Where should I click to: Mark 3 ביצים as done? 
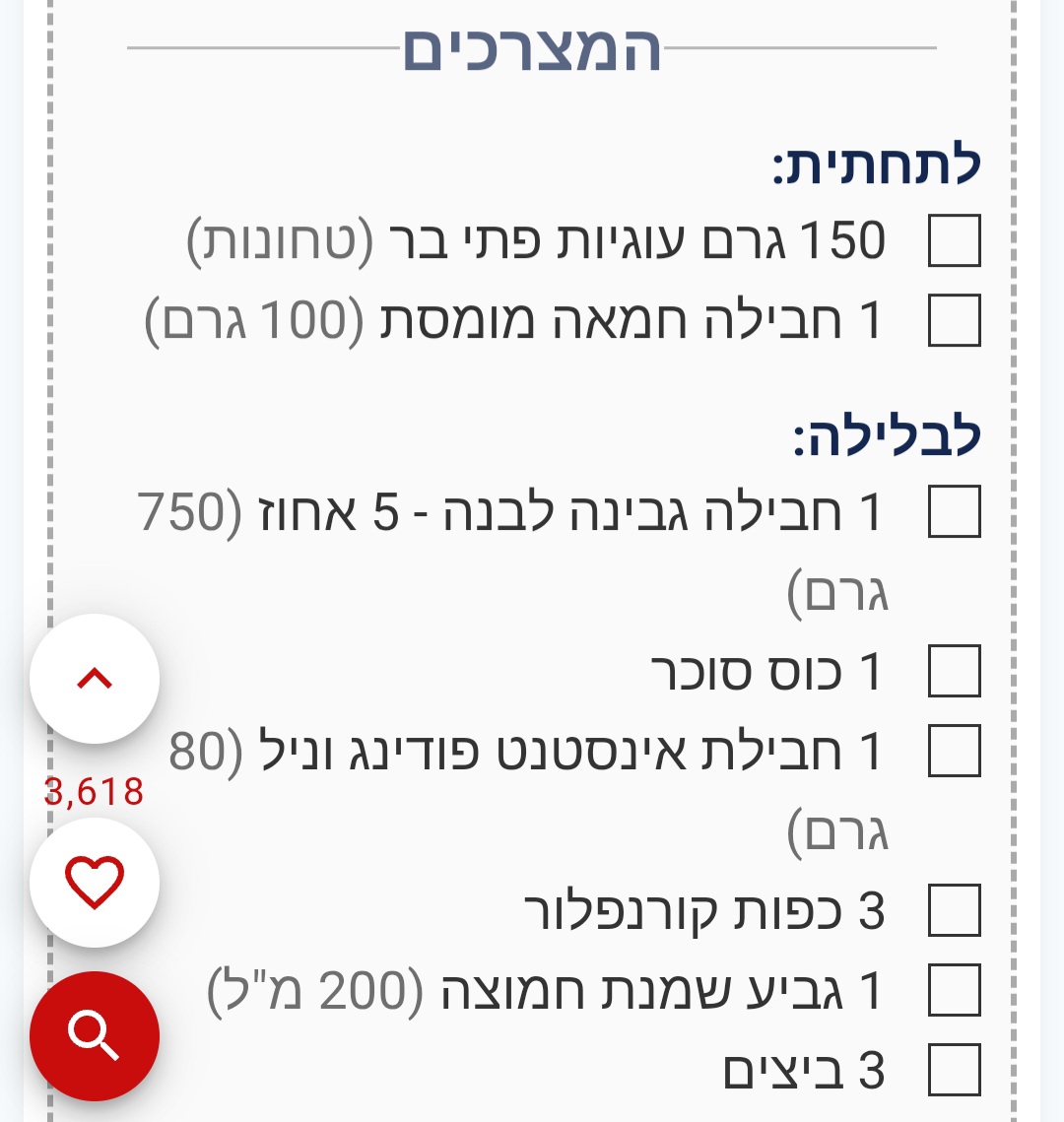click(x=955, y=1071)
